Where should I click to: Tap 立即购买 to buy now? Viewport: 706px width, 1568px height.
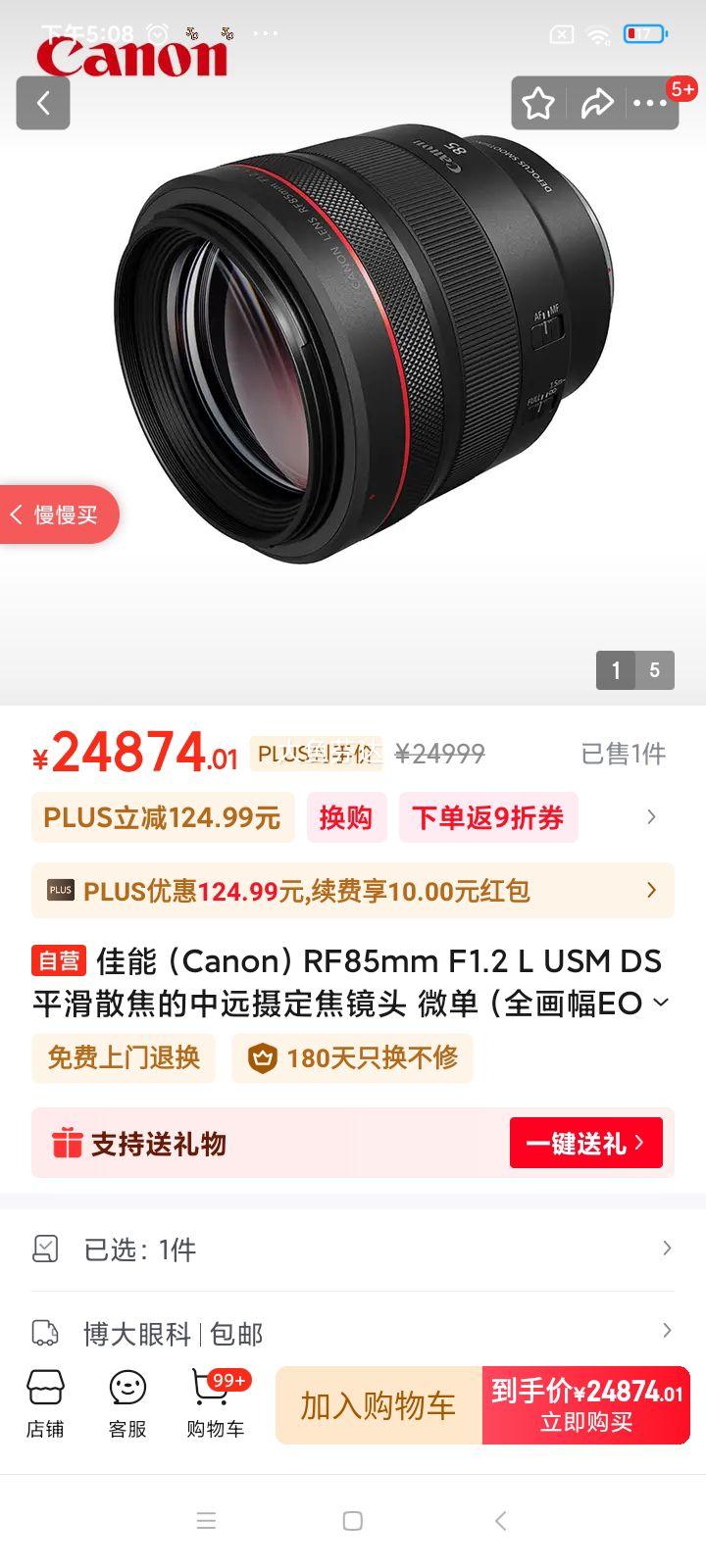585,1405
